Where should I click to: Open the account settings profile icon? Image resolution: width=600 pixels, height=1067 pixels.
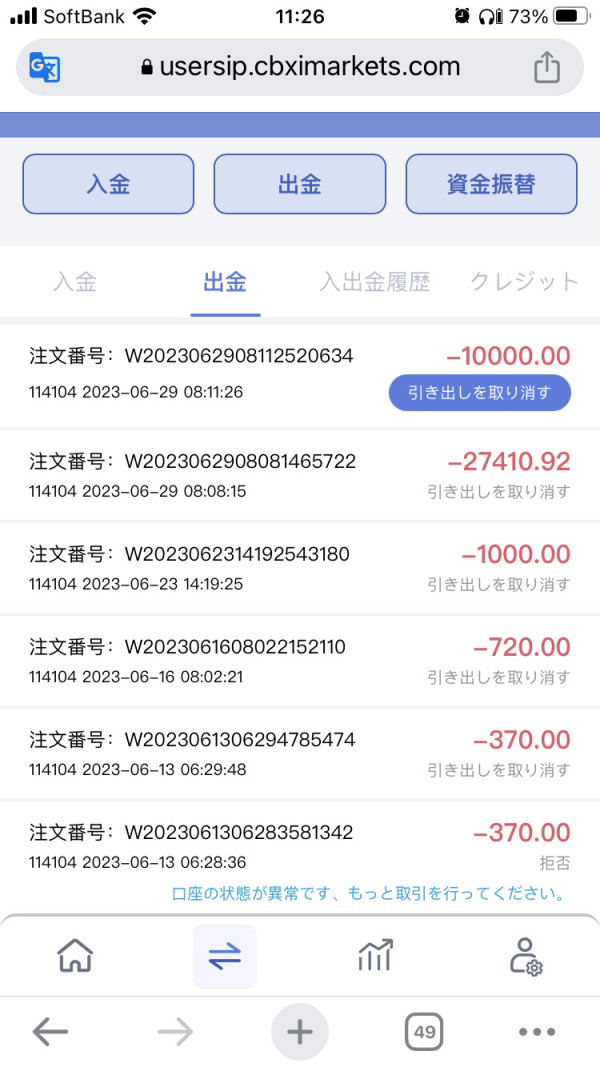525,956
